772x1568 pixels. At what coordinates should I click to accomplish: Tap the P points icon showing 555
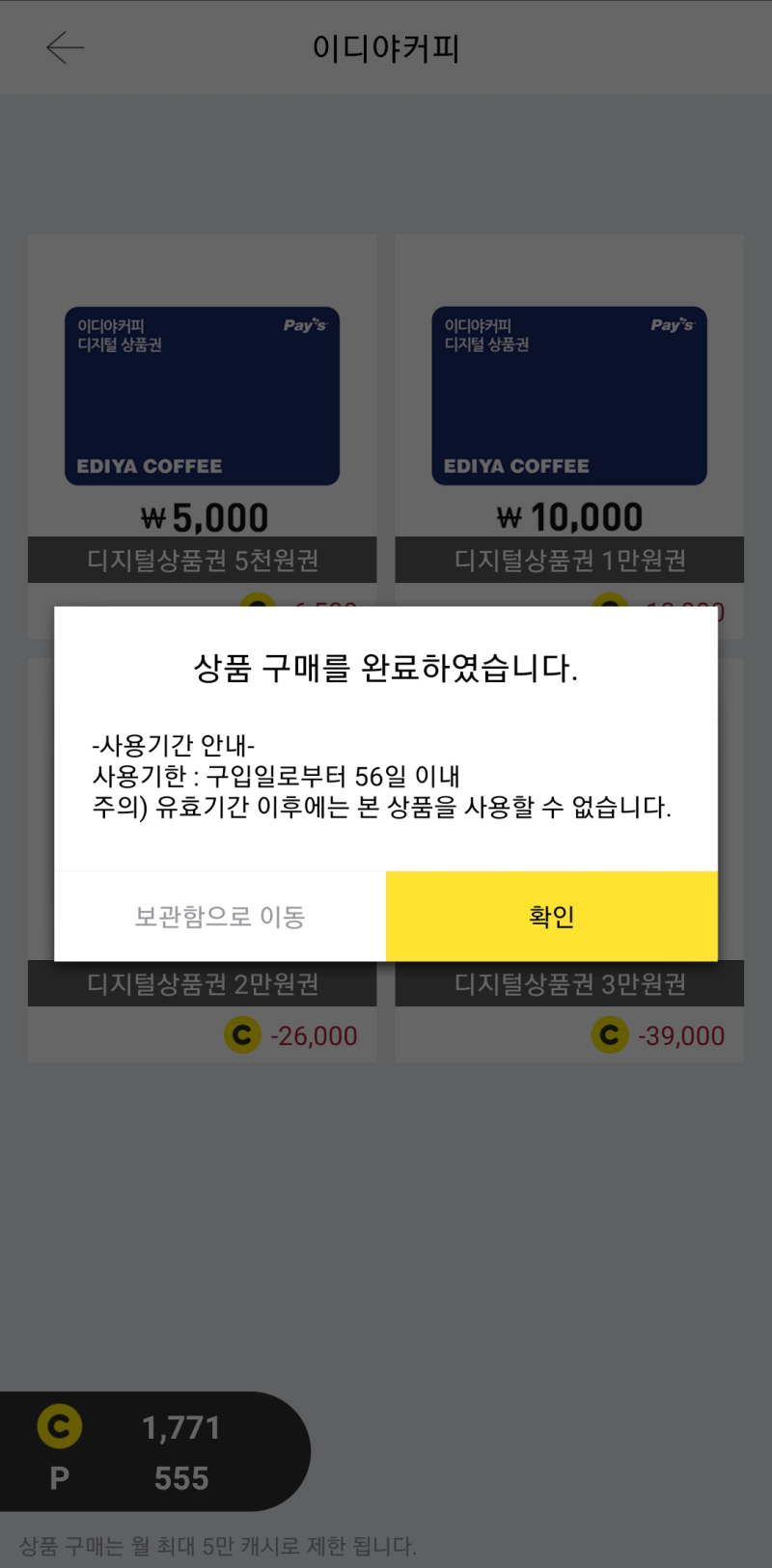point(59,1477)
